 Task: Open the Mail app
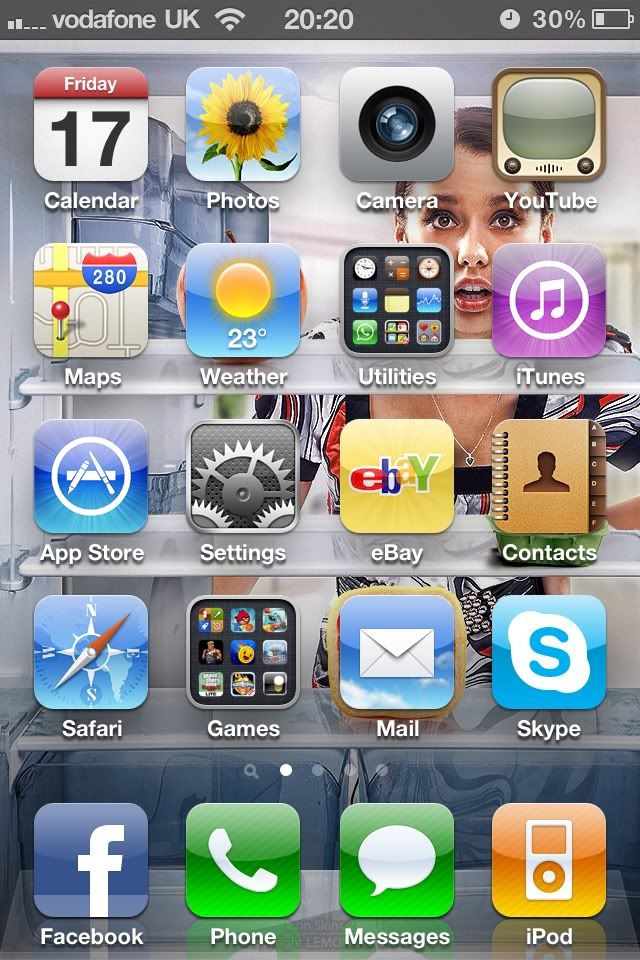coord(397,653)
